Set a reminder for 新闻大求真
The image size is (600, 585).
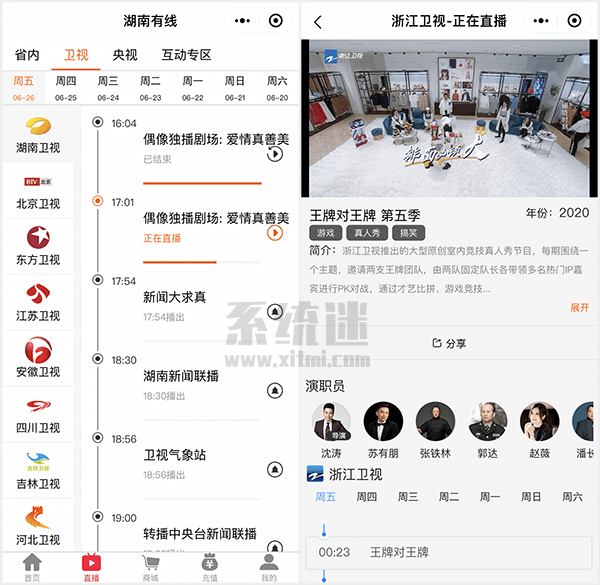coord(275,312)
